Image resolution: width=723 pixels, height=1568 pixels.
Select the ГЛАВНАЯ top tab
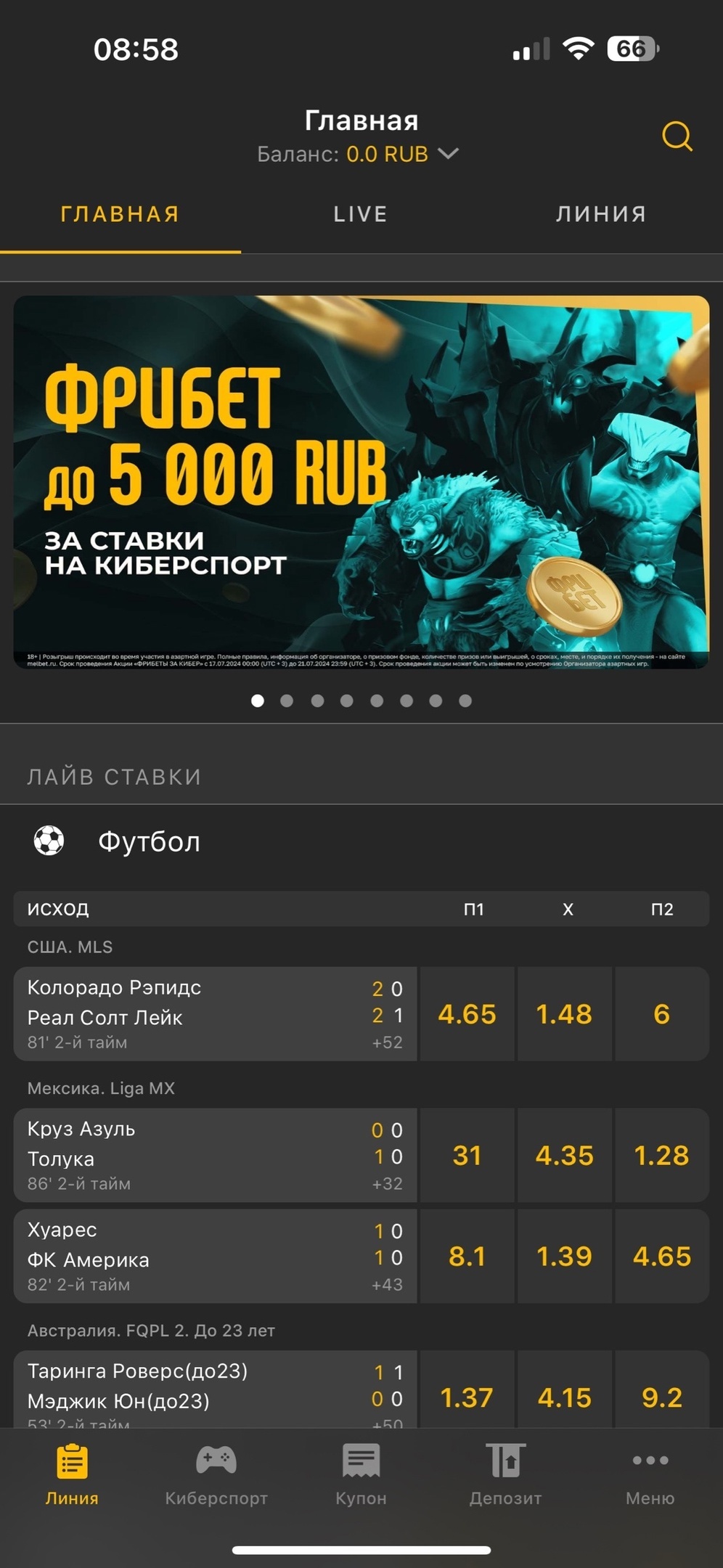click(120, 214)
